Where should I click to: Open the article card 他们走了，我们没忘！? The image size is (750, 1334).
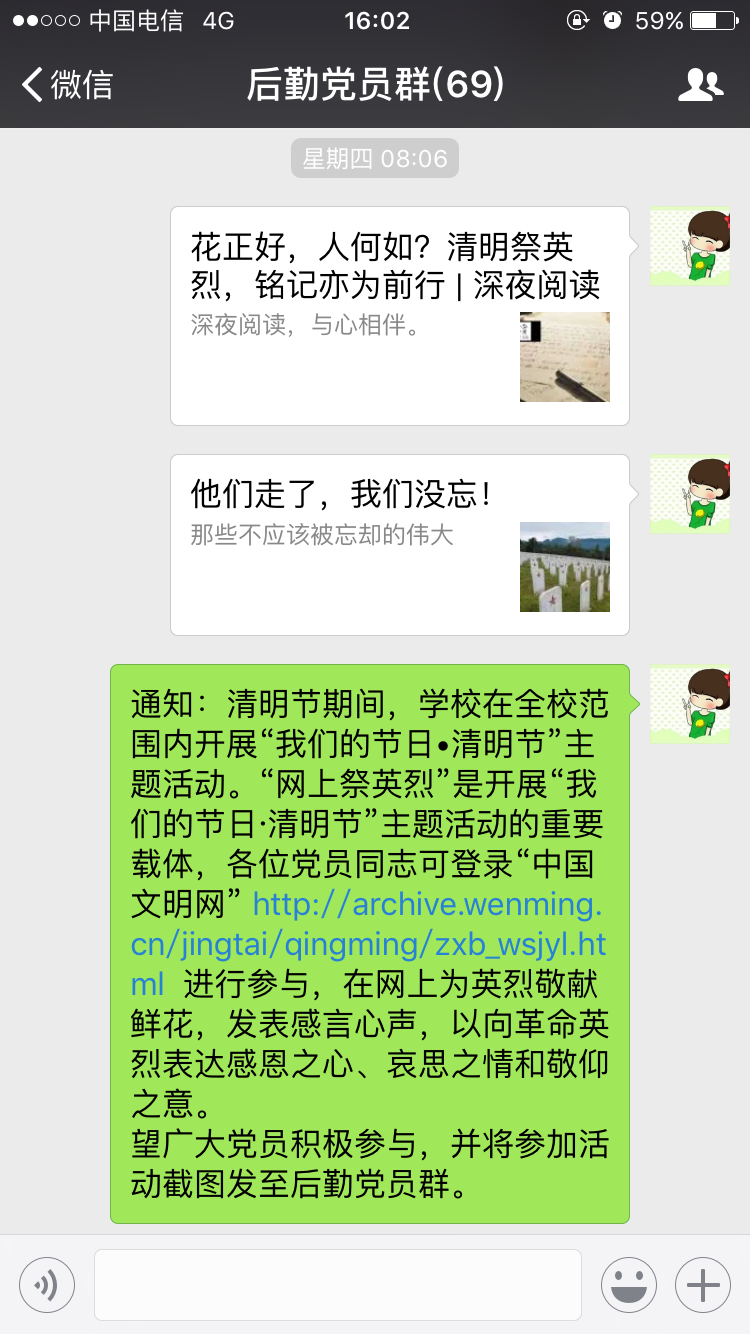(x=399, y=544)
